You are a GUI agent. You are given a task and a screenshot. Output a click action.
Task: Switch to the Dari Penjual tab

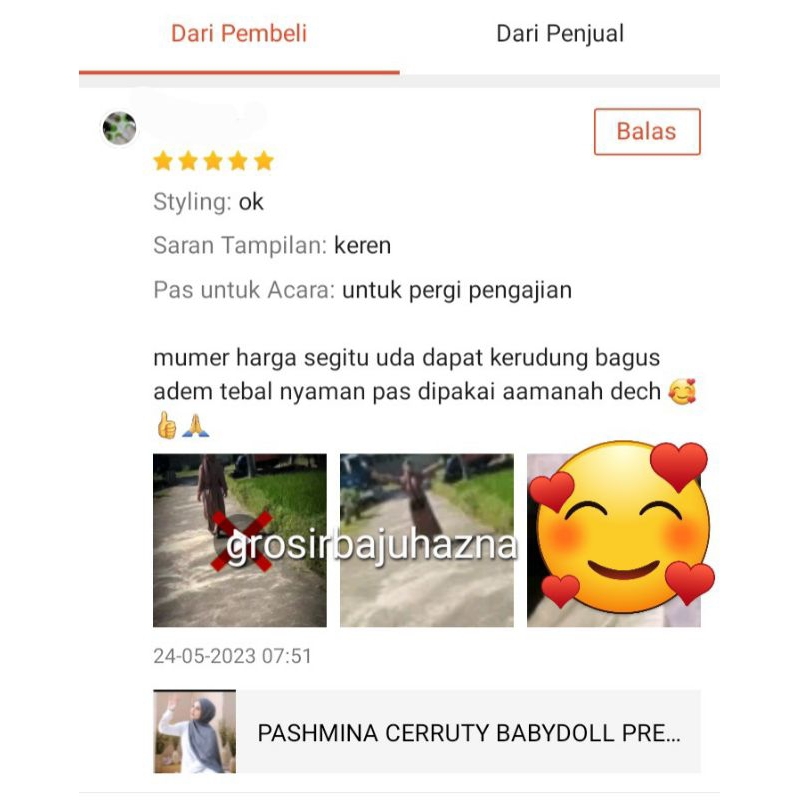click(x=559, y=34)
